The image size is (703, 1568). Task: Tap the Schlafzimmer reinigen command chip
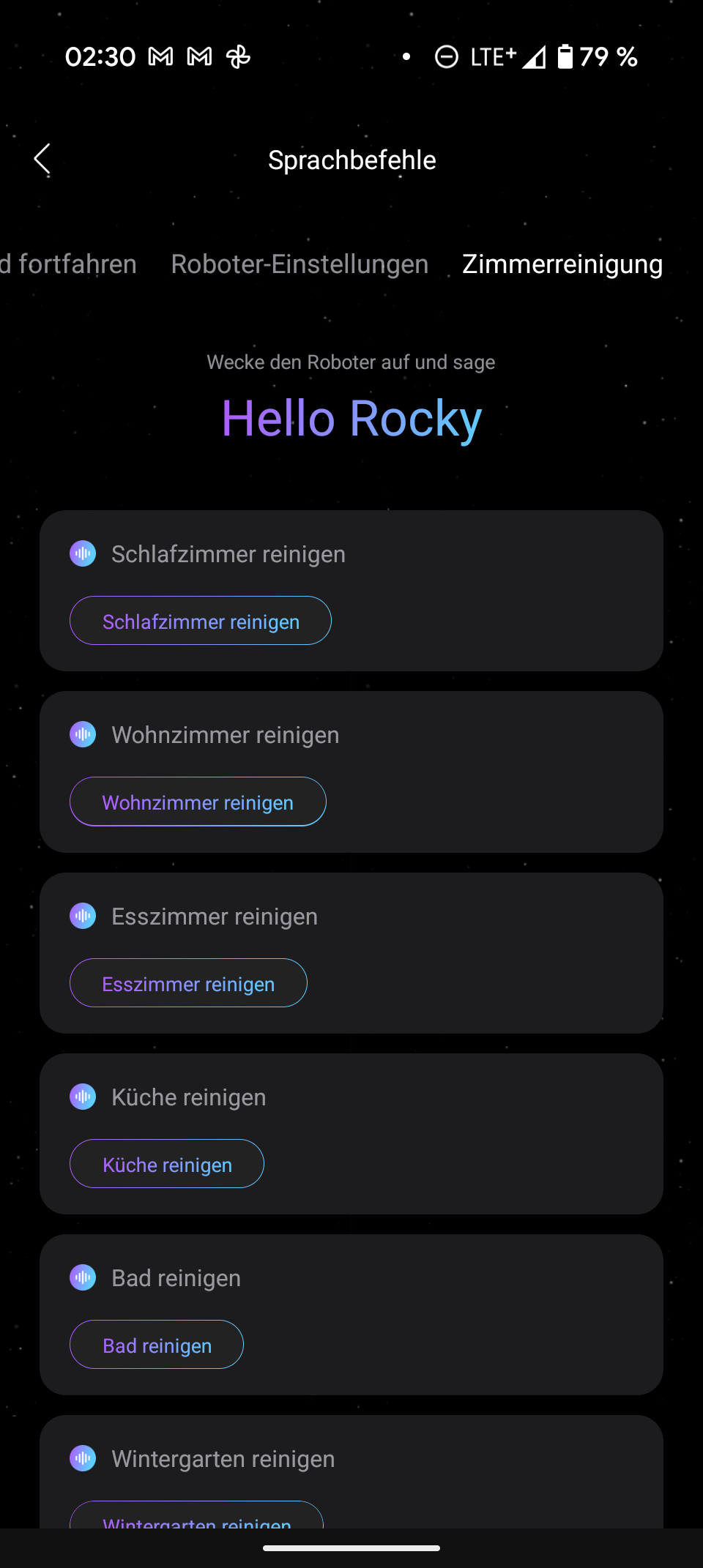[201, 621]
